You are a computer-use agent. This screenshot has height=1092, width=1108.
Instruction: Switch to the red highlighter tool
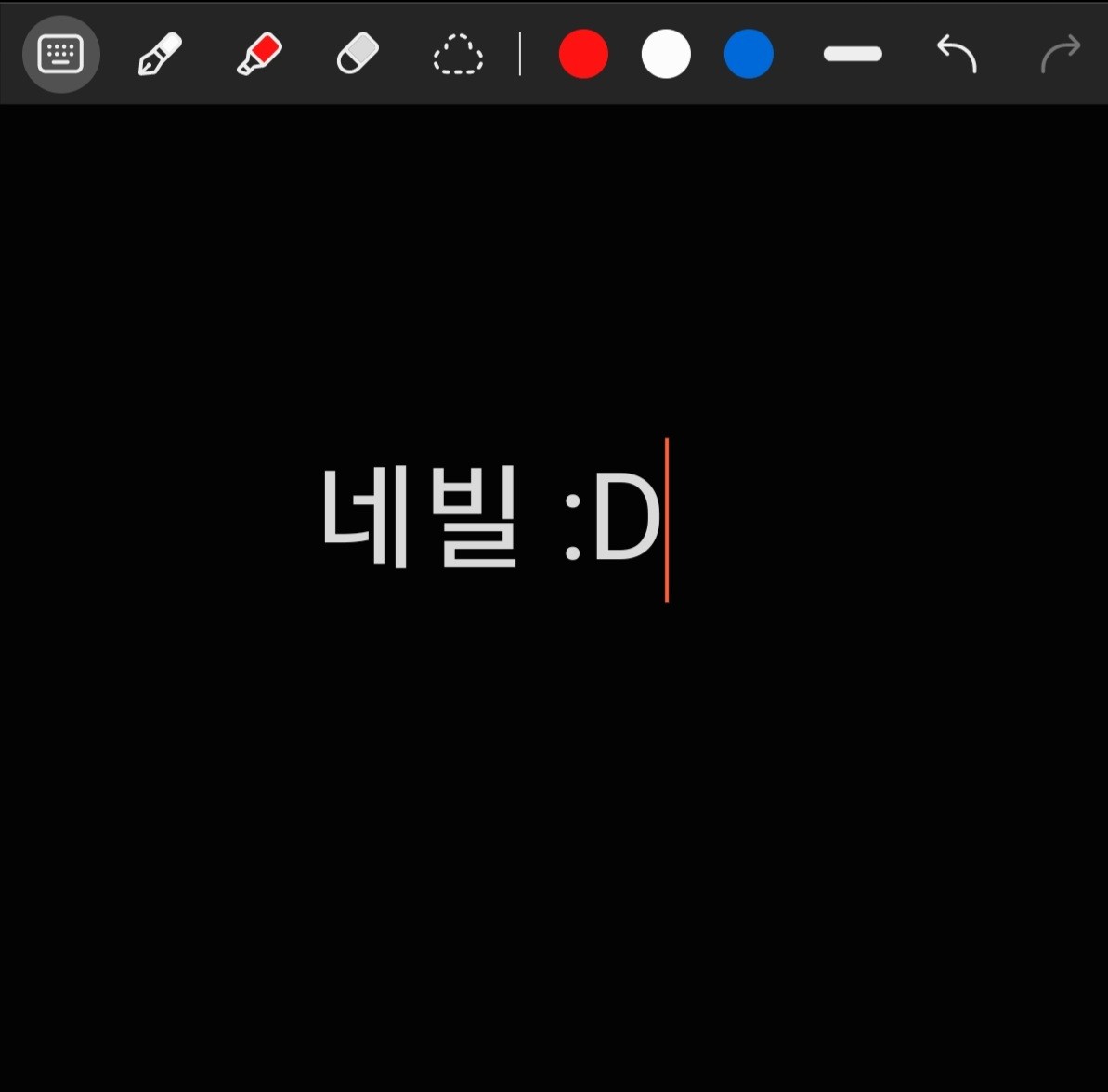[x=258, y=54]
